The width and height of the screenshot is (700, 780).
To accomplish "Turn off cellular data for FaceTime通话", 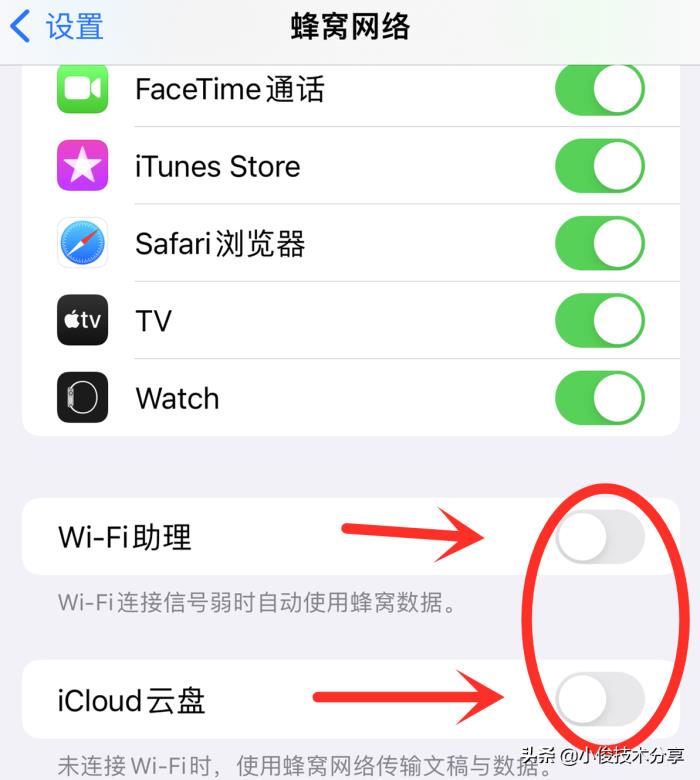I will tap(599, 90).
